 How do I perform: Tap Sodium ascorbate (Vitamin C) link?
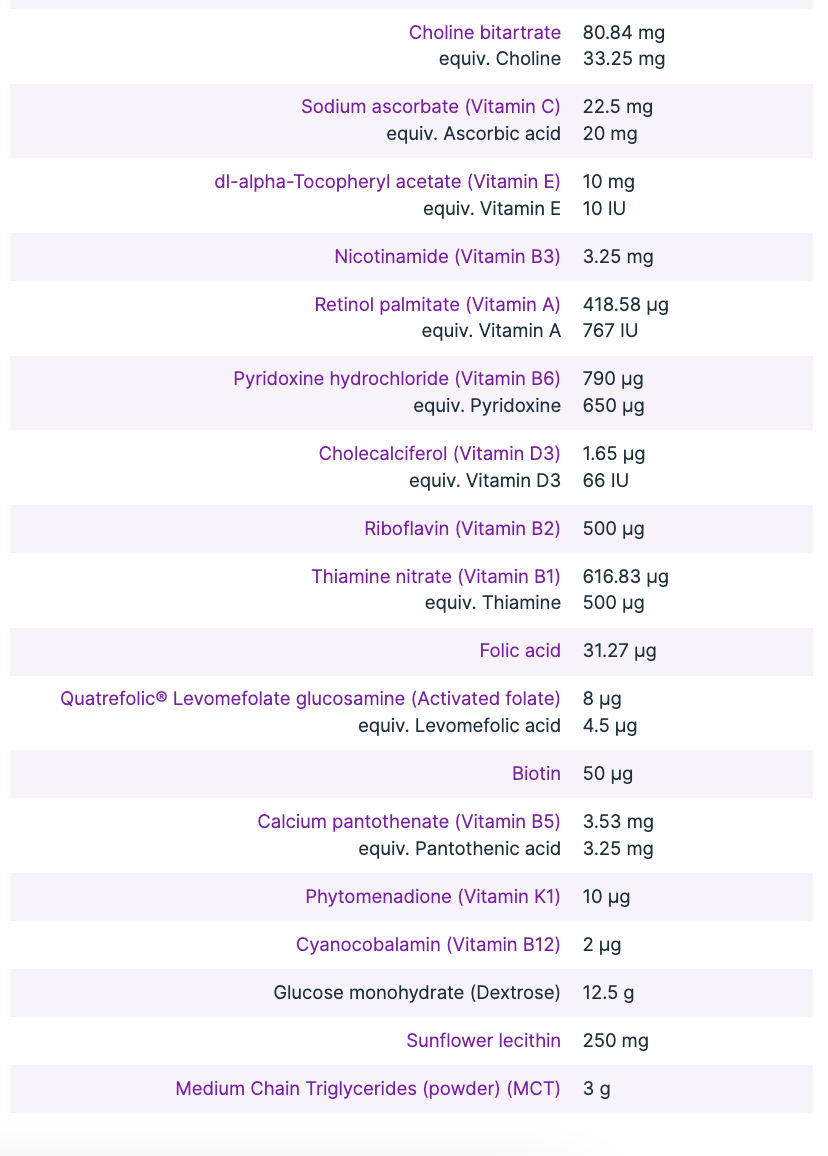[430, 107]
